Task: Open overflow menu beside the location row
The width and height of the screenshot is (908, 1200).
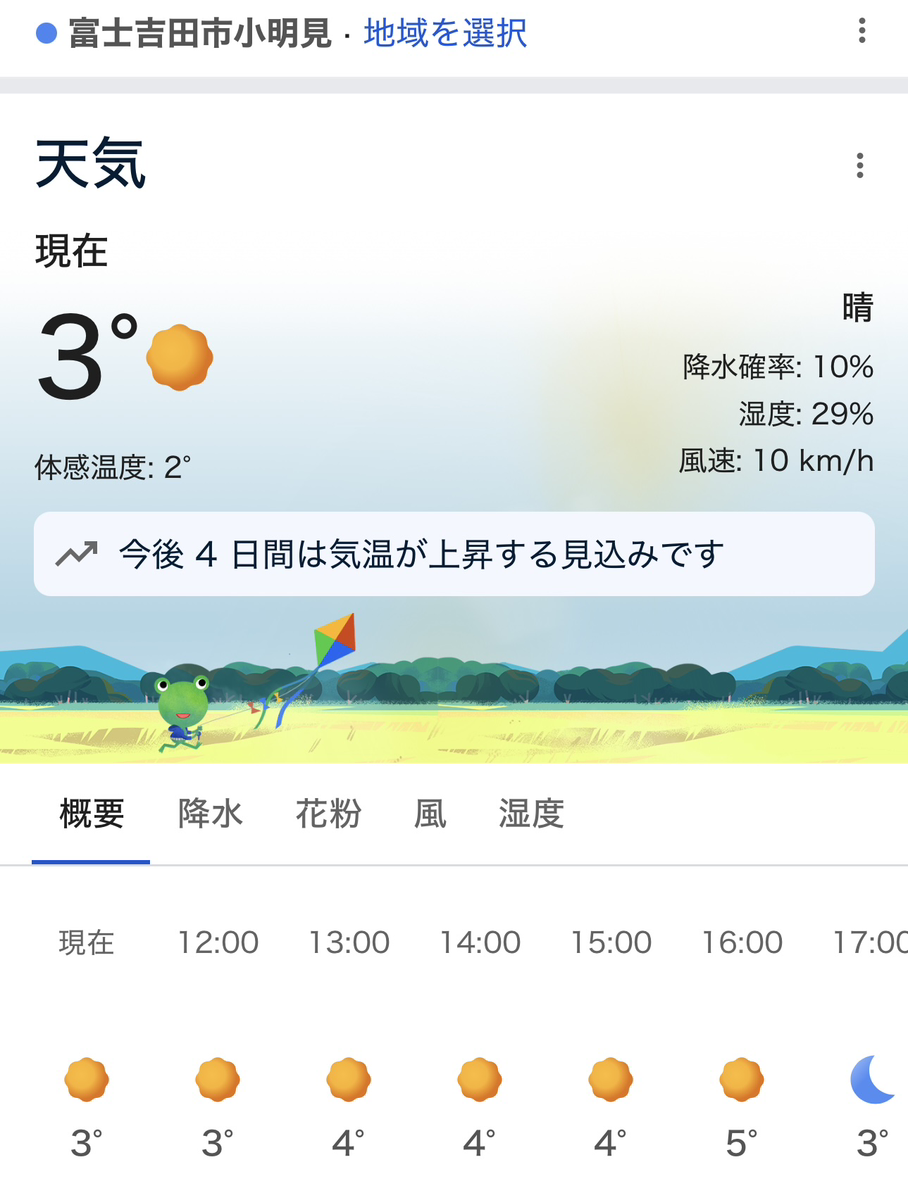Action: [862, 32]
